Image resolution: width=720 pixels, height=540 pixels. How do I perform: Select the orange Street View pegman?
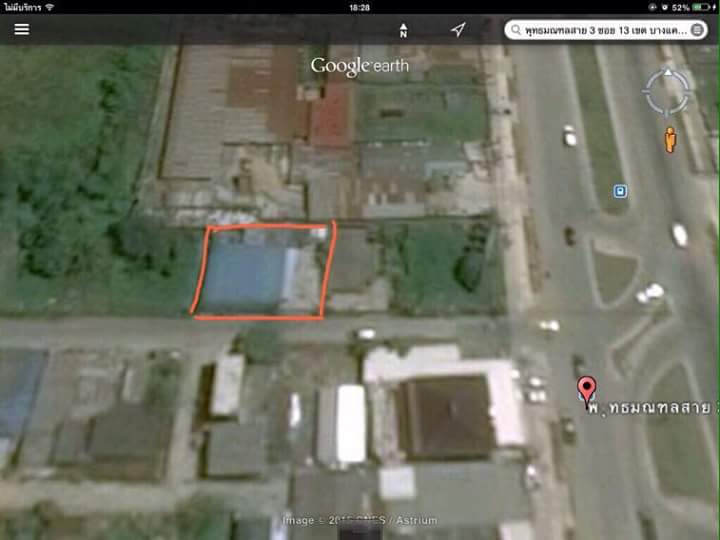671,136
